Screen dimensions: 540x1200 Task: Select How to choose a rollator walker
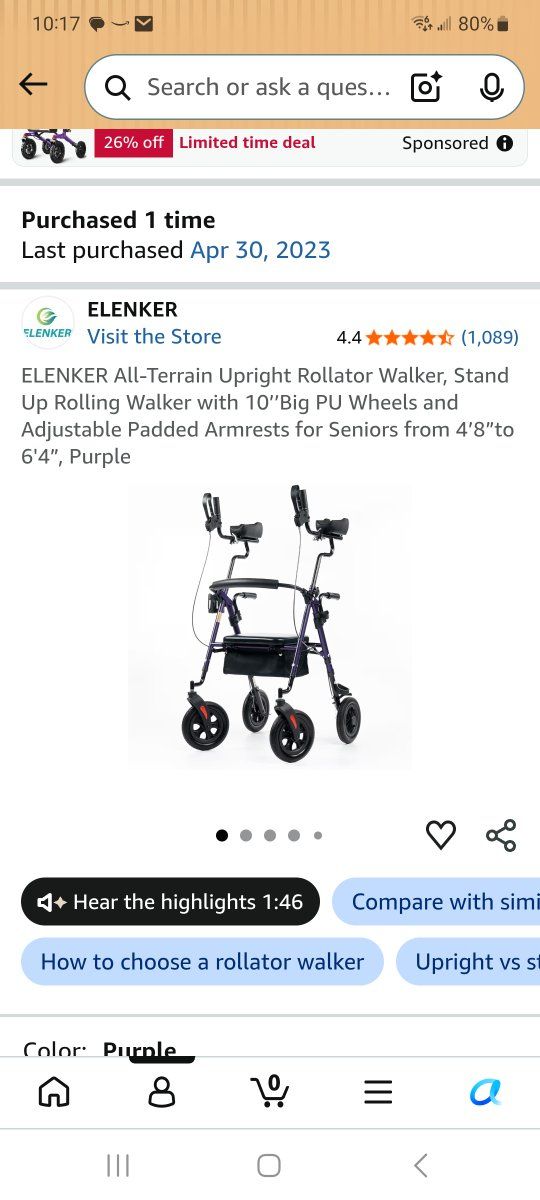[202, 962]
